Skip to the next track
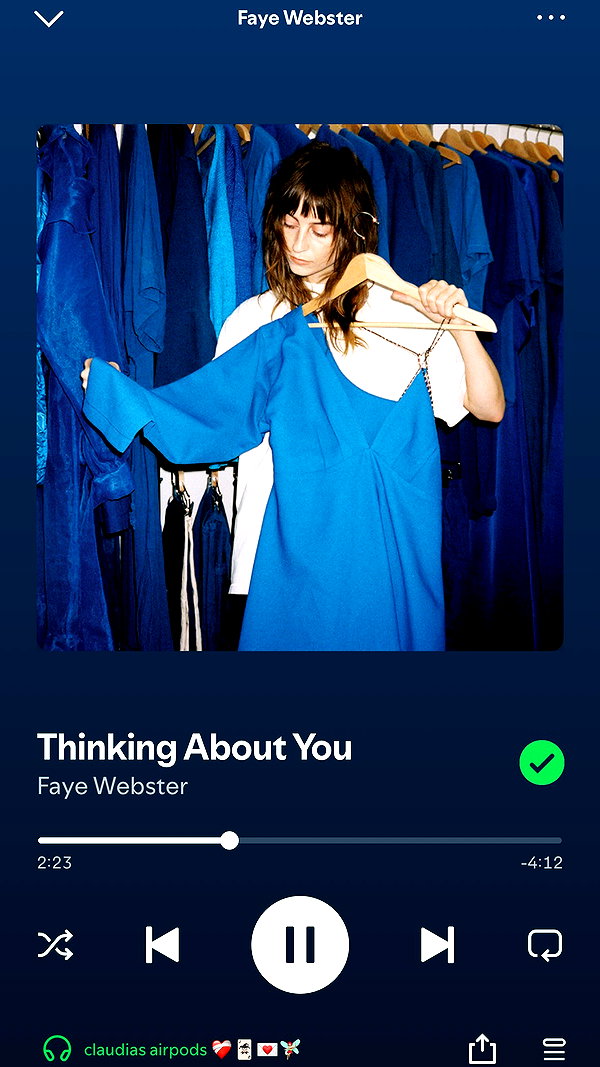This screenshot has height=1067, width=600. (x=437, y=945)
